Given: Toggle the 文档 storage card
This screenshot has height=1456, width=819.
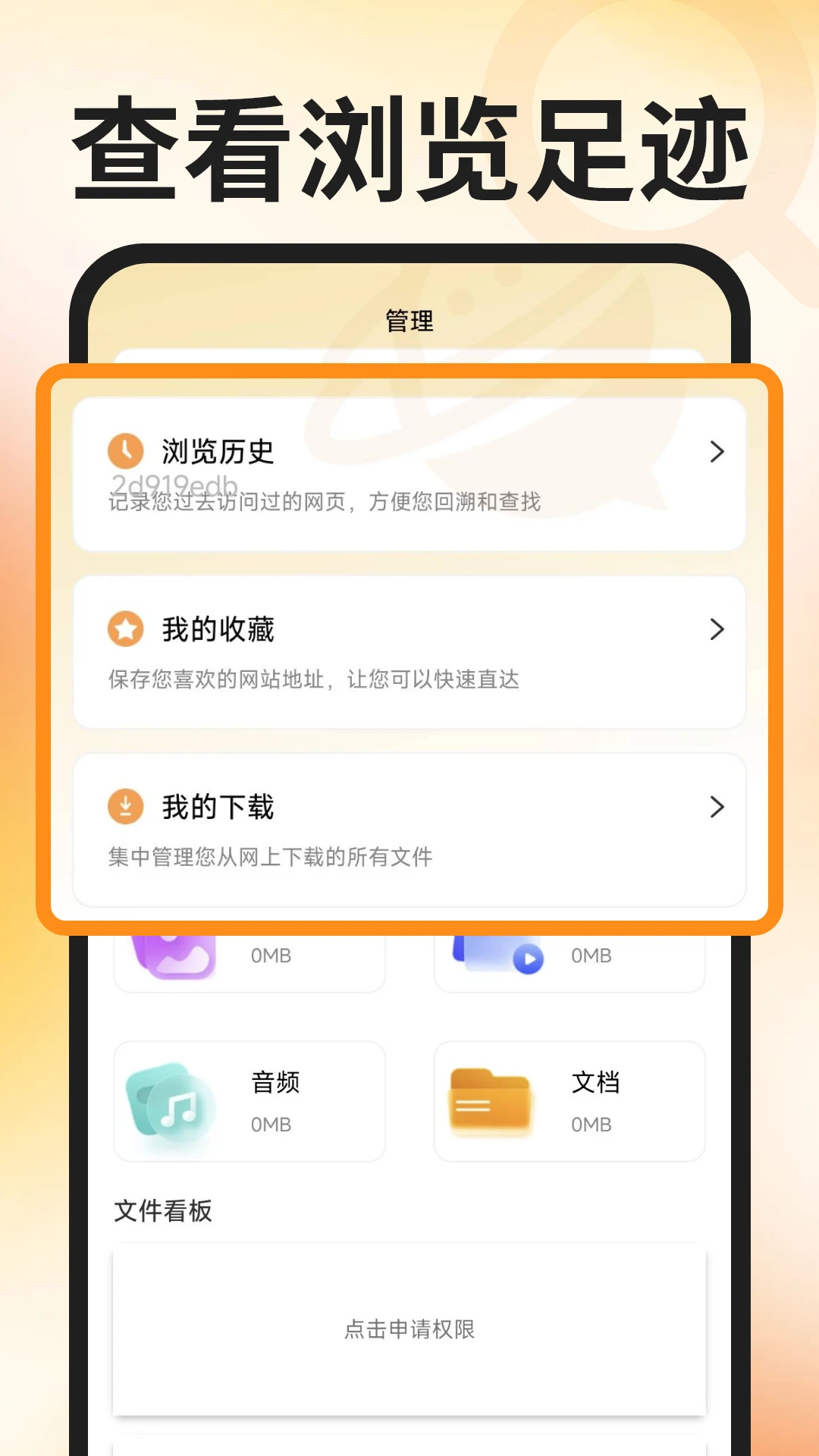Looking at the screenshot, I should (569, 1102).
